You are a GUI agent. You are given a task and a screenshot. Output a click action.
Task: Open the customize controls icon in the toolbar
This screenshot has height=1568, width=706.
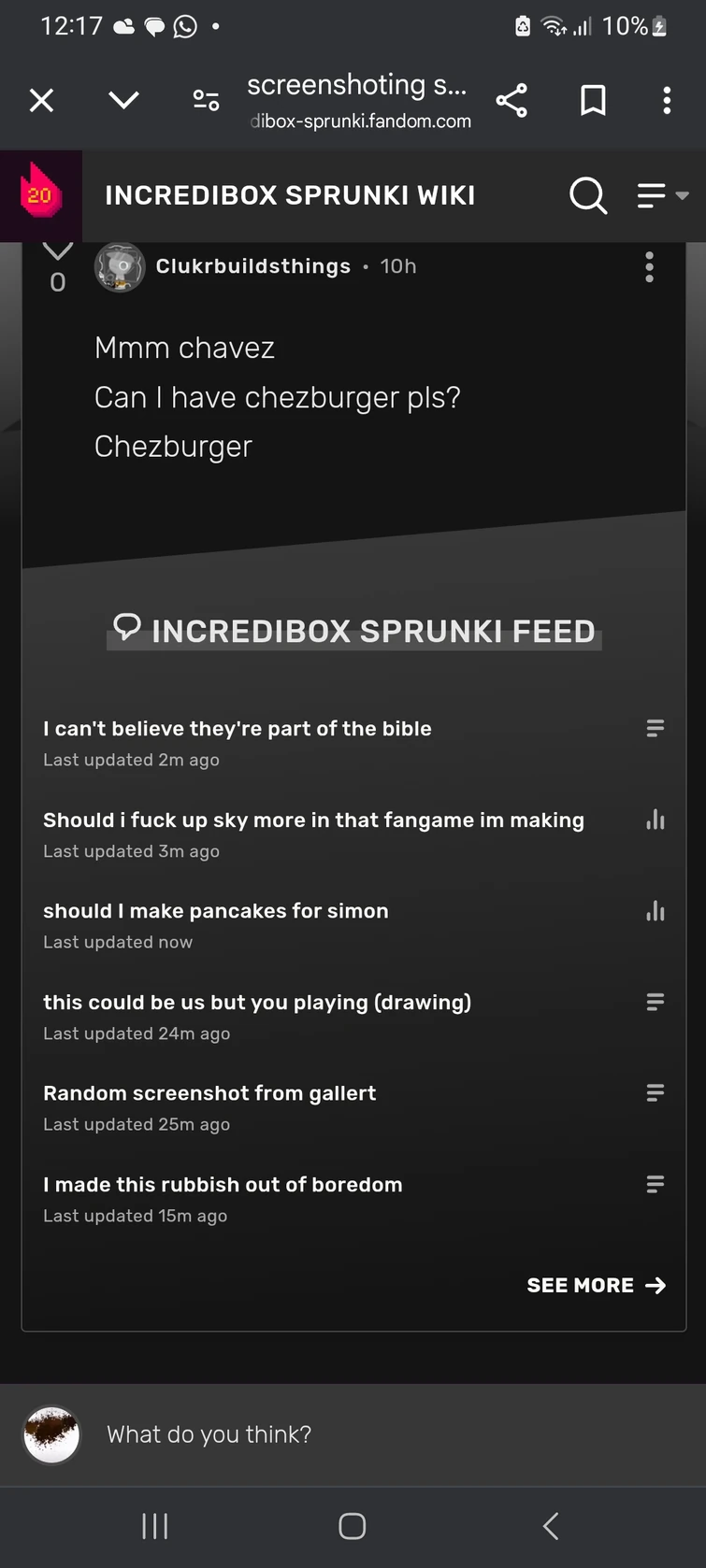coord(206,100)
